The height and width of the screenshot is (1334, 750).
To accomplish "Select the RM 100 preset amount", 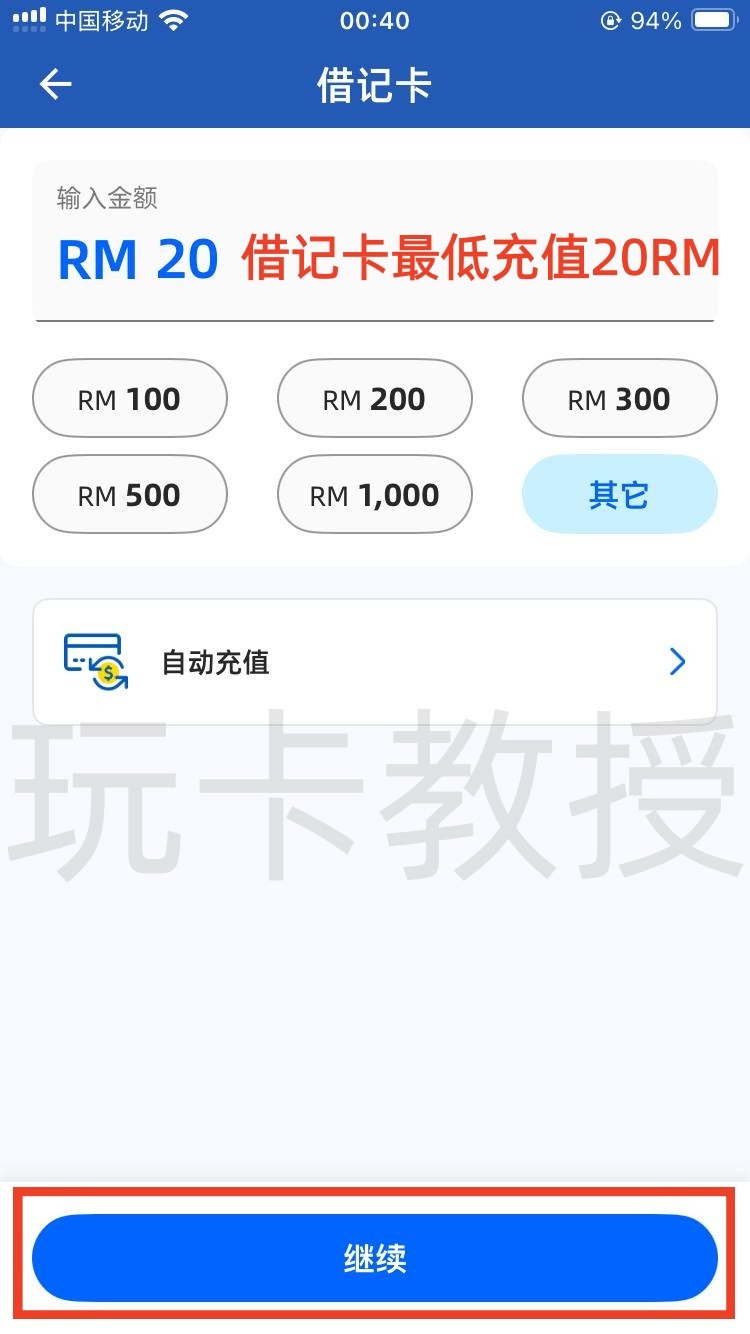I will 129,398.
